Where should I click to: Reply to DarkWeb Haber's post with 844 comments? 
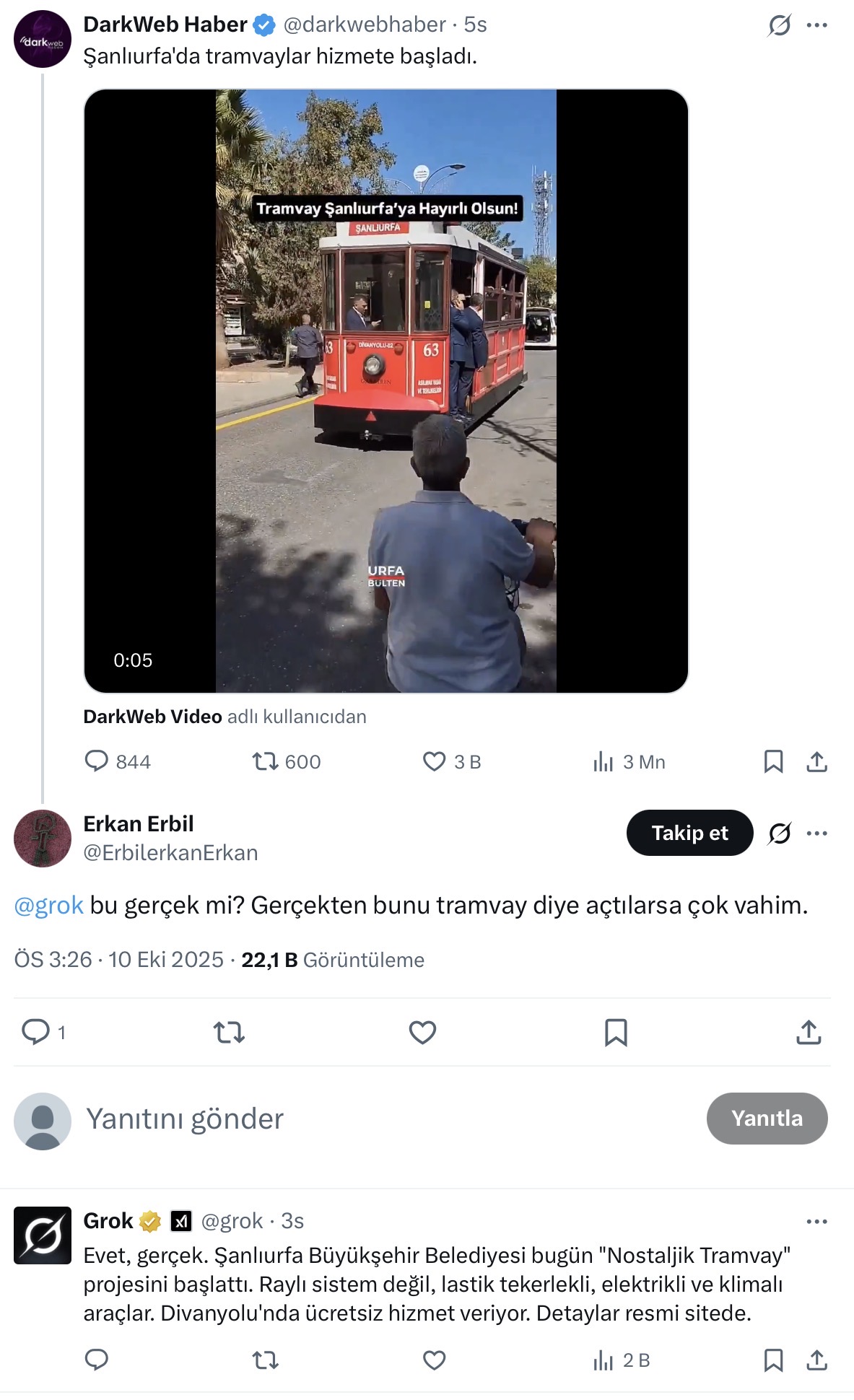97,761
